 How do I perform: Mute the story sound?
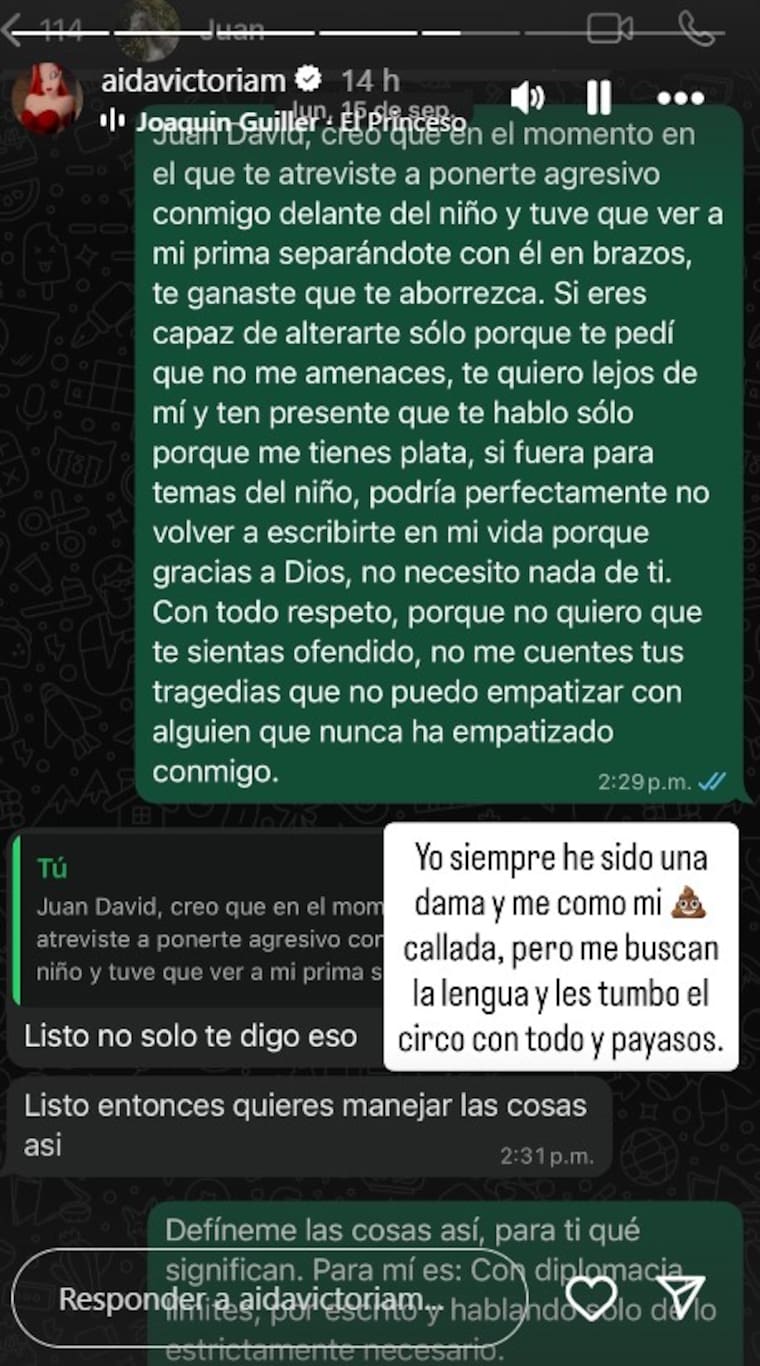(527, 97)
